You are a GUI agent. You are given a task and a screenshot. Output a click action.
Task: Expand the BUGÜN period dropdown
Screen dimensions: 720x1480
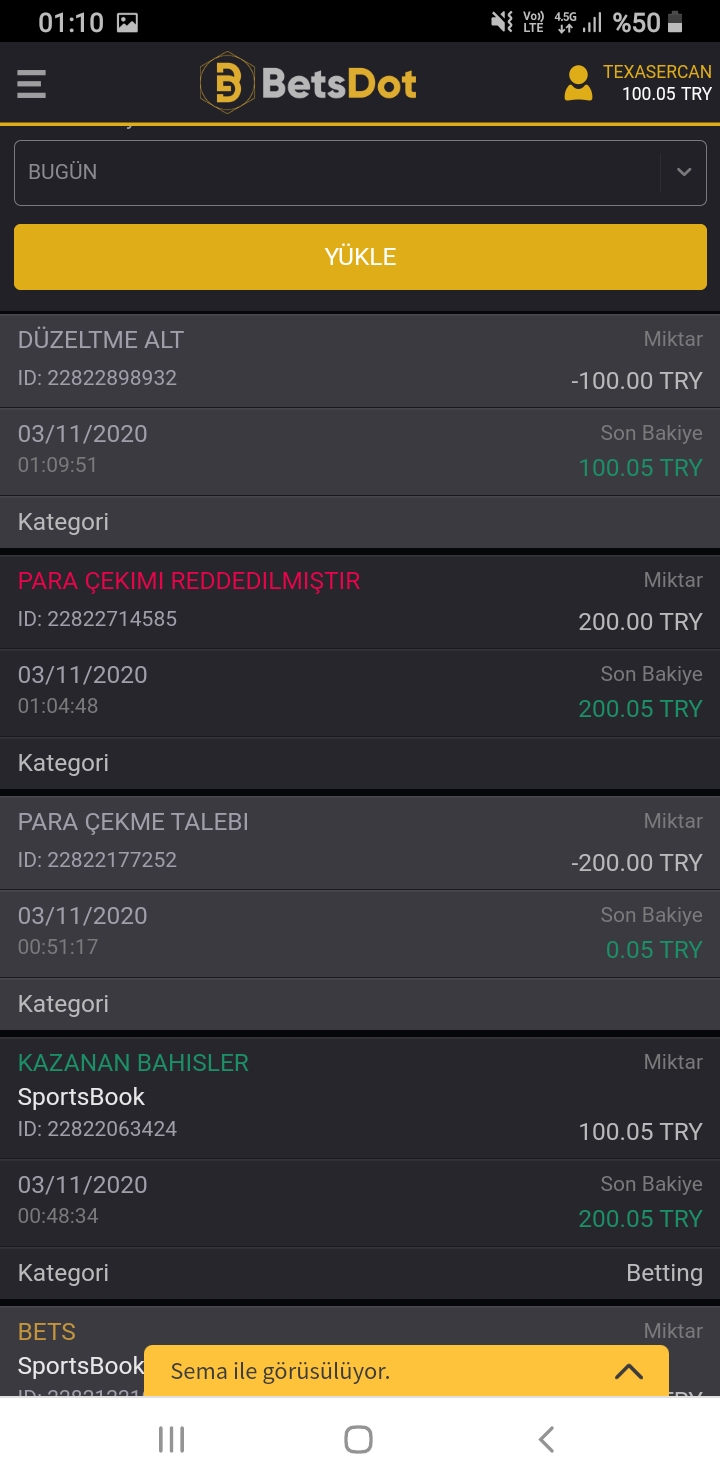360,173
